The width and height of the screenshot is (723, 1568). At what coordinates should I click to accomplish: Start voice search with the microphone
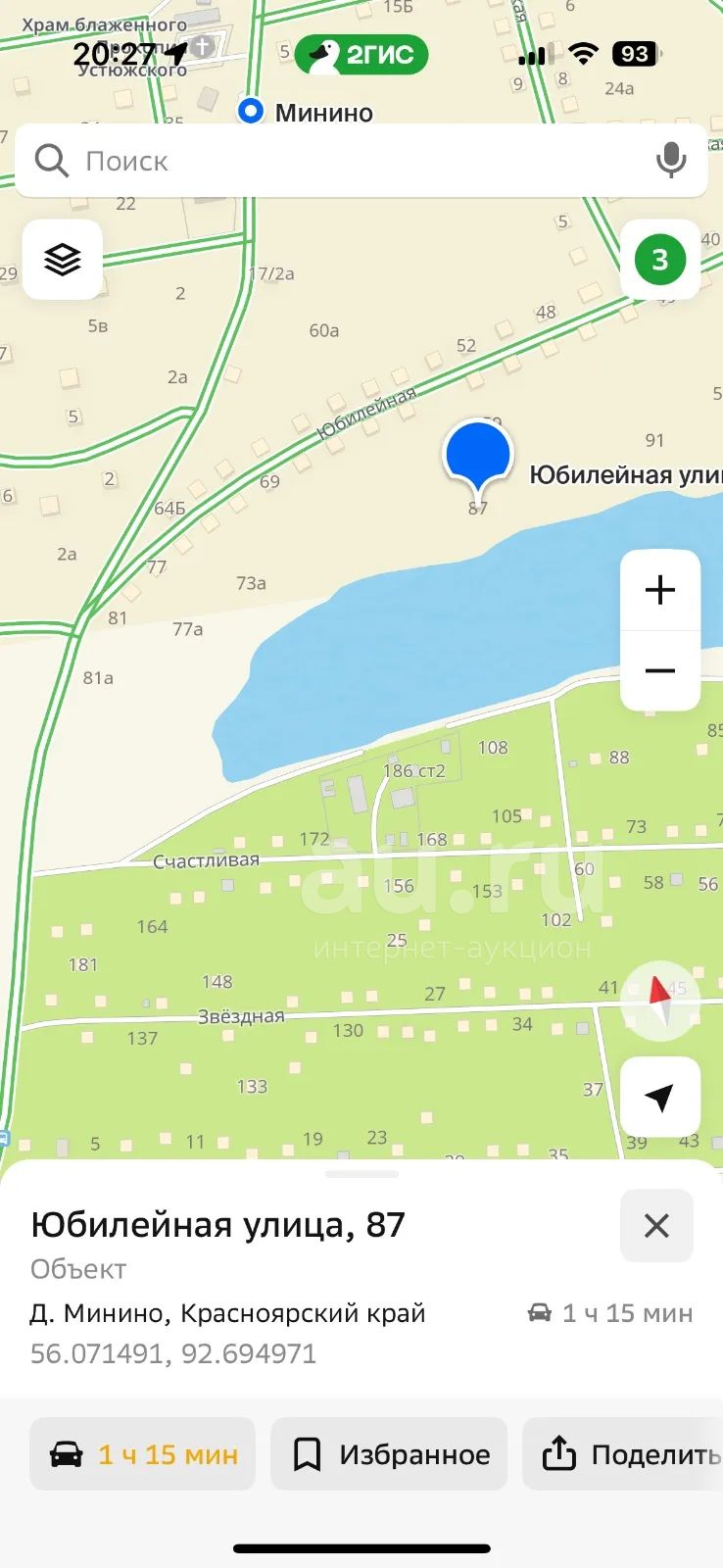(x=671, y=161)
